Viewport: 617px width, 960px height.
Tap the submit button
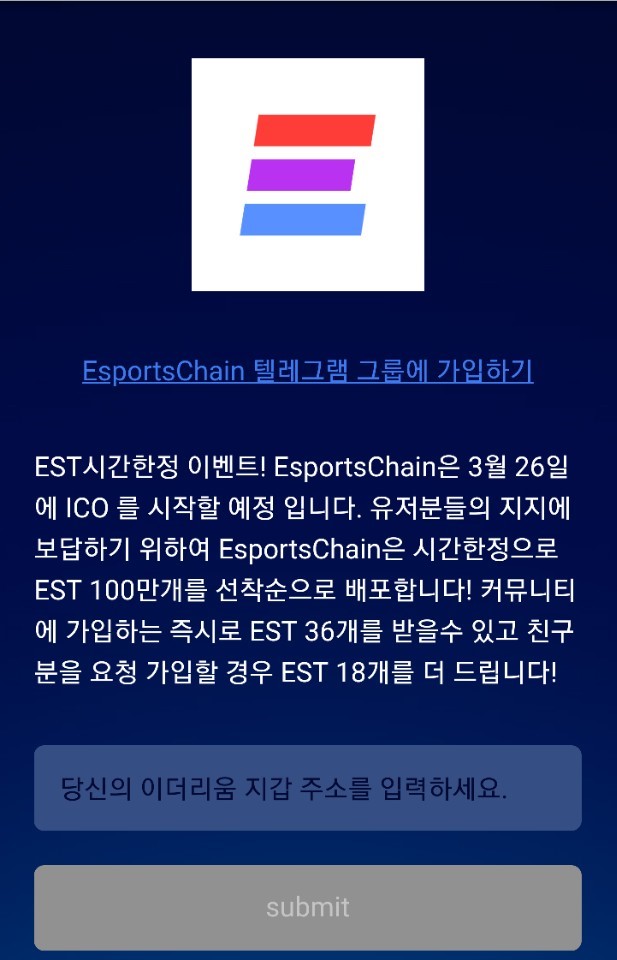coord(308,907)
